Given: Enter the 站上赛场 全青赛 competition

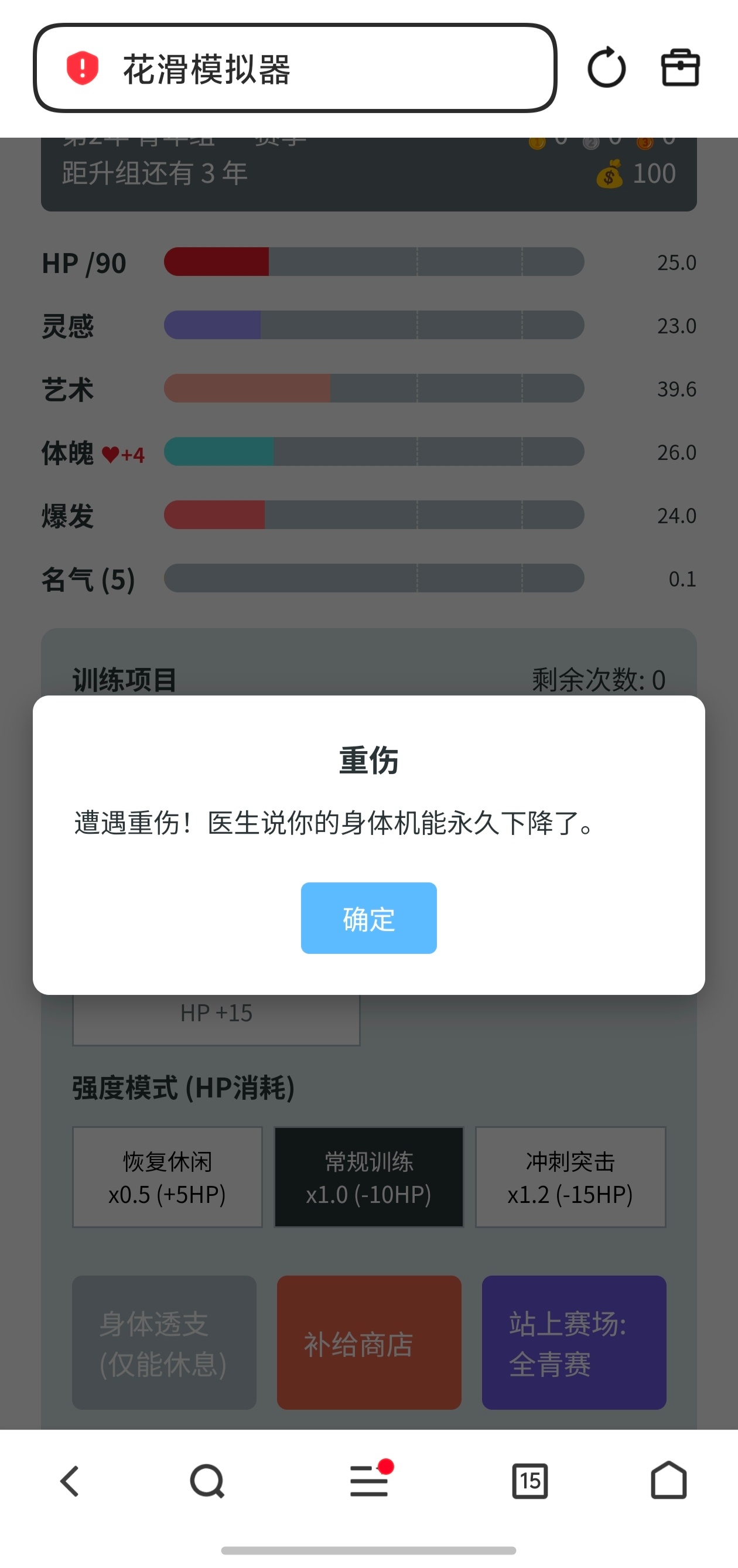Looking at the screenshot, I should (x=573, y=1347).
